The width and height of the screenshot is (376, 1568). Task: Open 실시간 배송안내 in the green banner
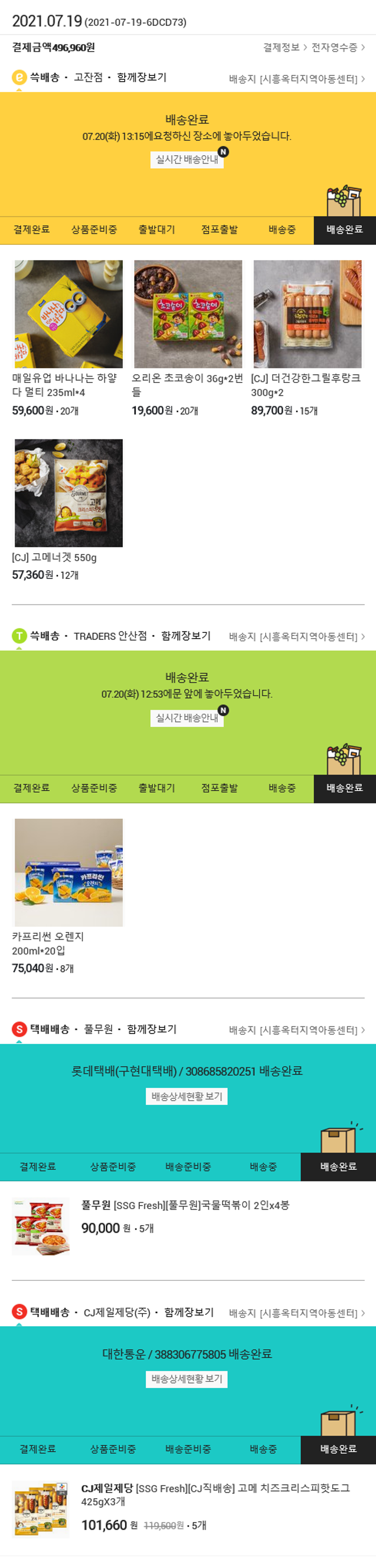pyautogui.click(x=187, y=718)
